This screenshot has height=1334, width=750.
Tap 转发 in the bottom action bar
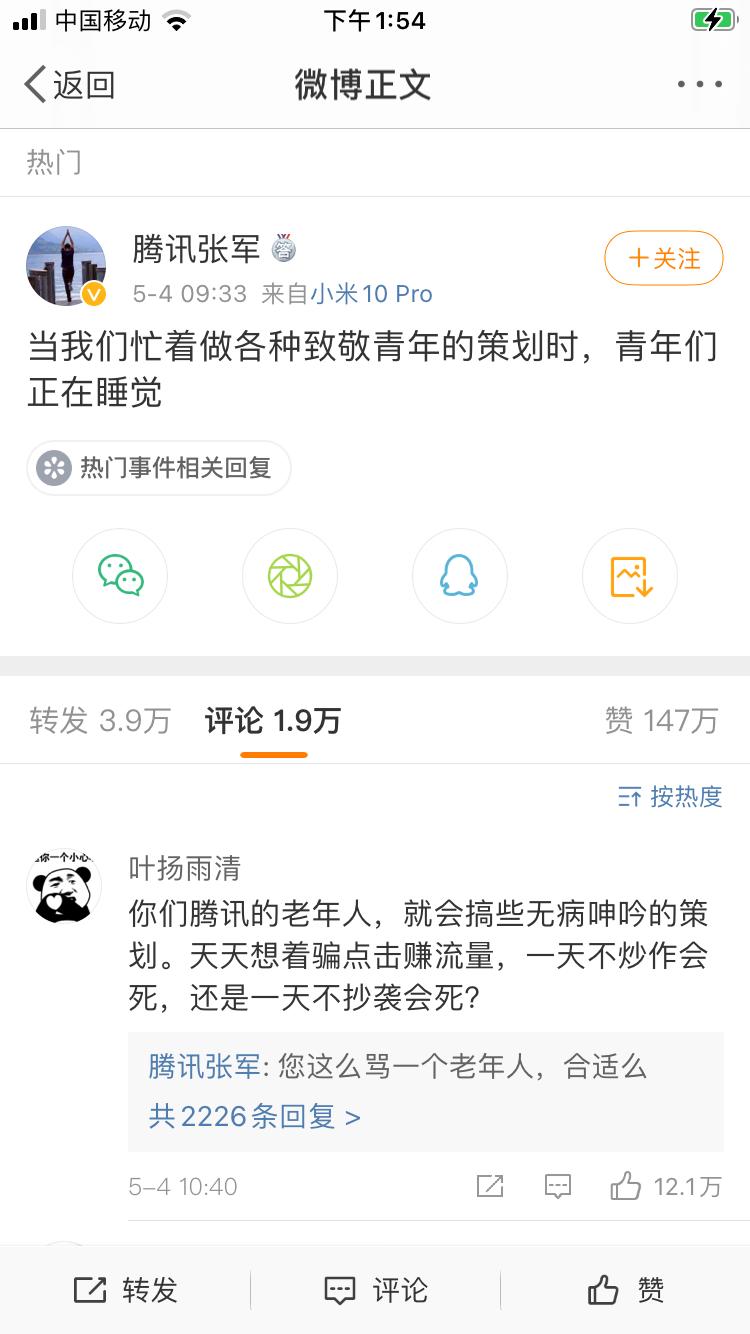[x=124, y=1290]
